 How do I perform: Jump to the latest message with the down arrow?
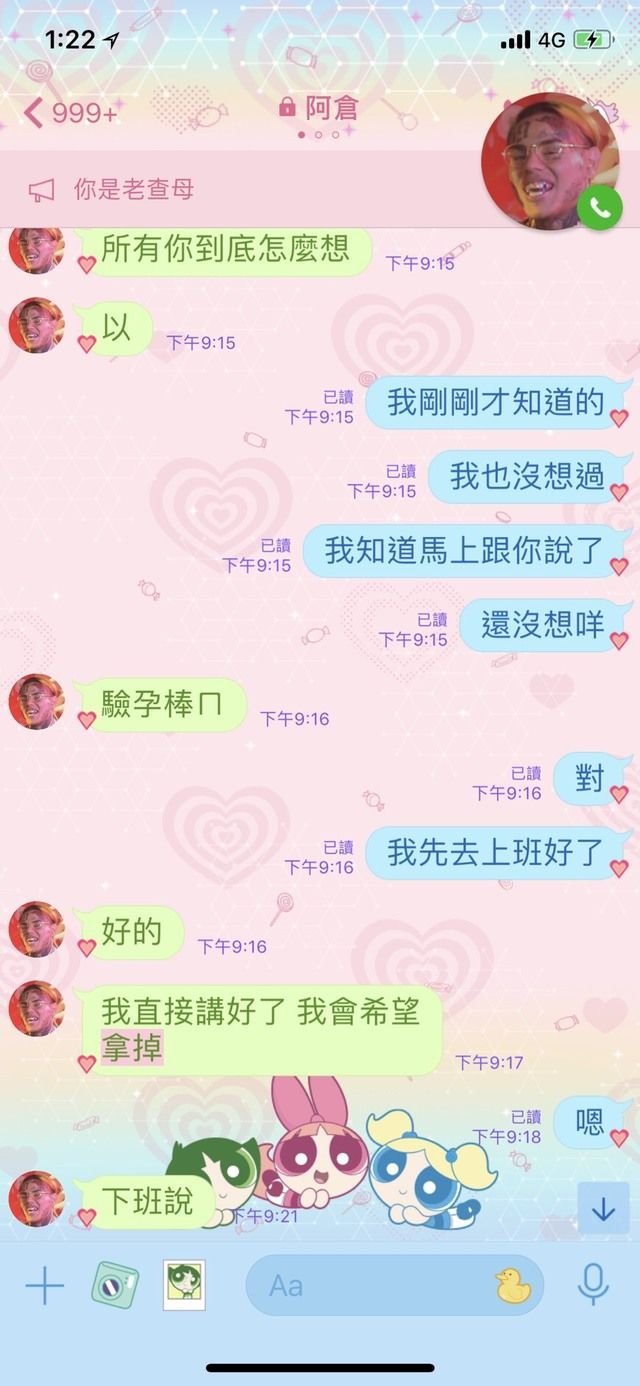click(603, 1209)
